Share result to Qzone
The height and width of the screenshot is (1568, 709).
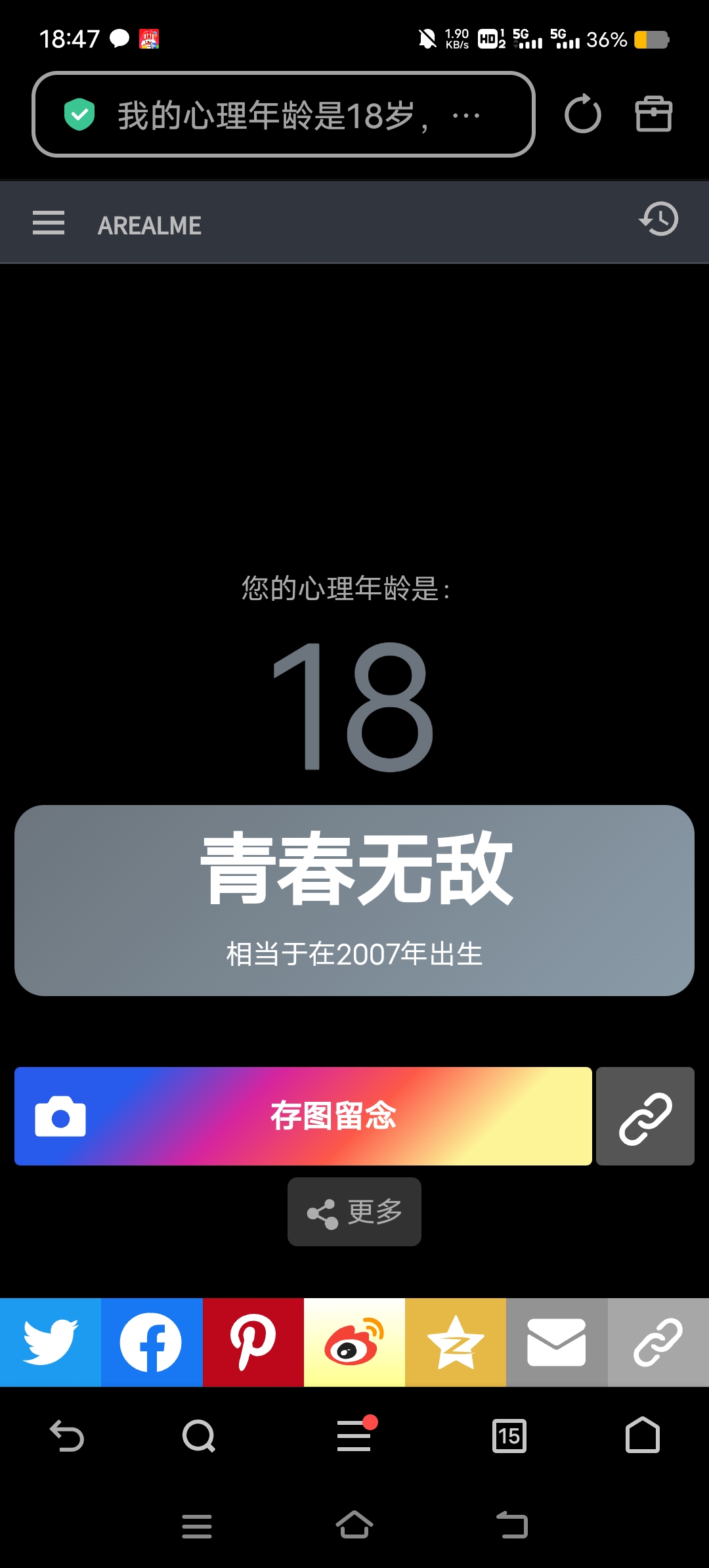456,1342
